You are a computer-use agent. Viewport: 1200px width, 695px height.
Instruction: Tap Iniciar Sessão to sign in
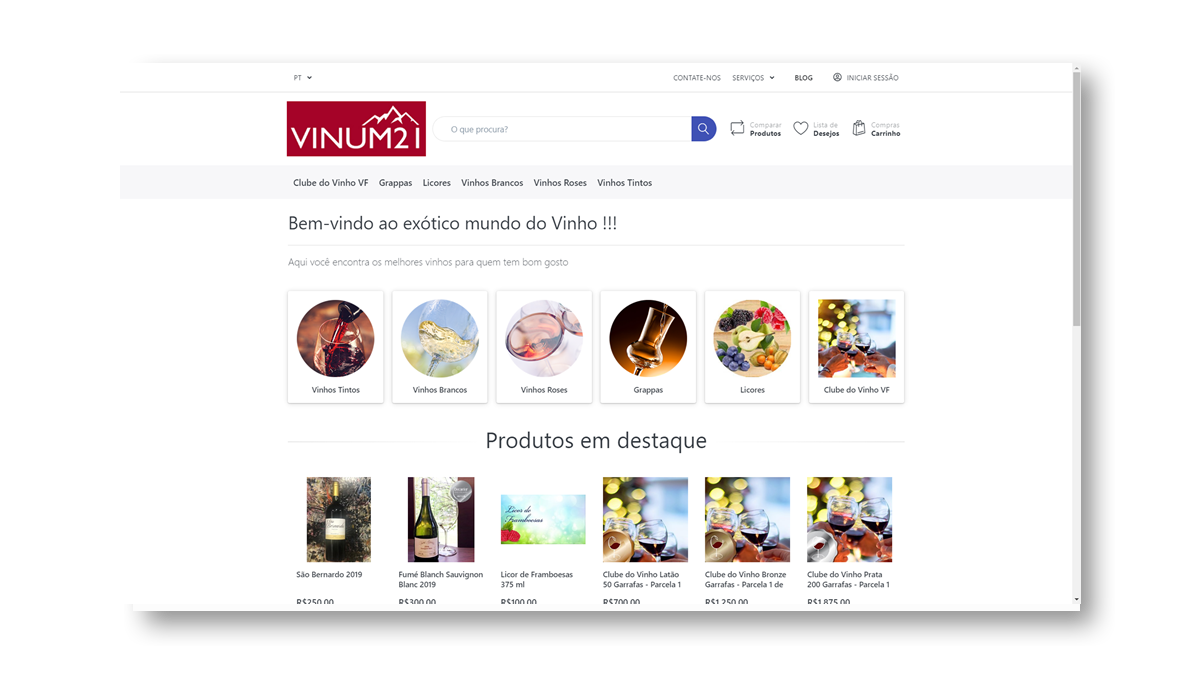point(866,78)
